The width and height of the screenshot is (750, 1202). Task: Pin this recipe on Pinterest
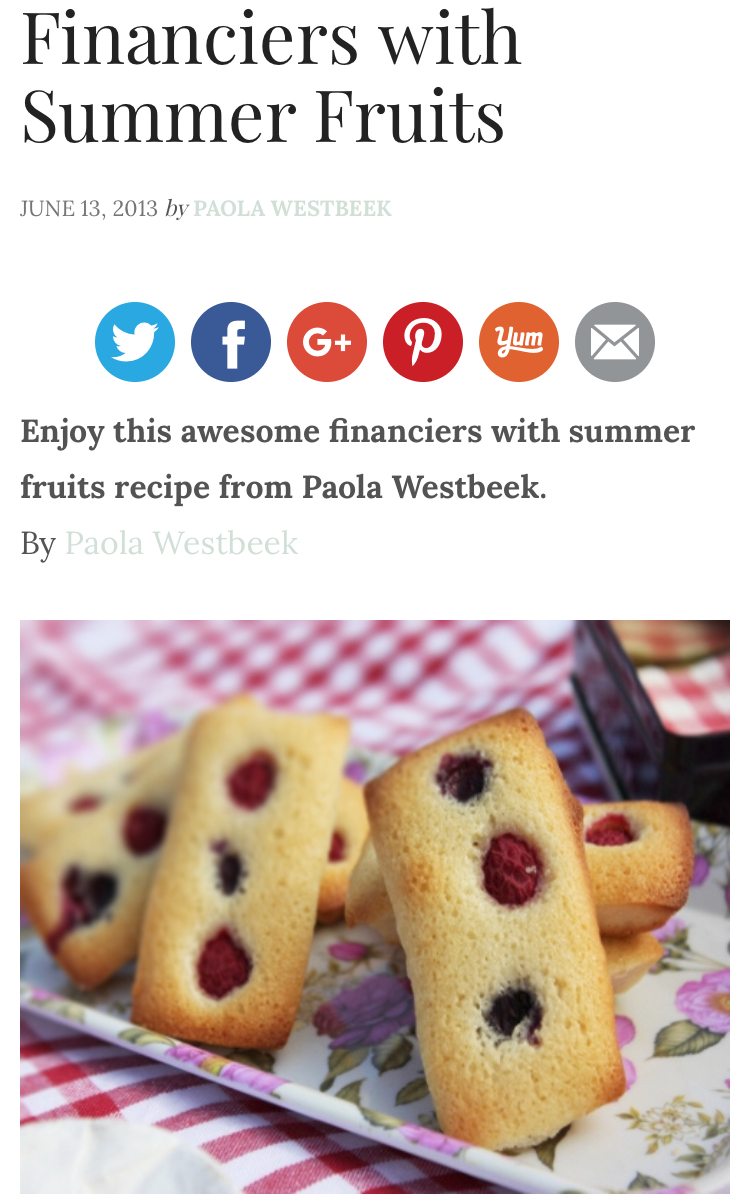point(423,342)
